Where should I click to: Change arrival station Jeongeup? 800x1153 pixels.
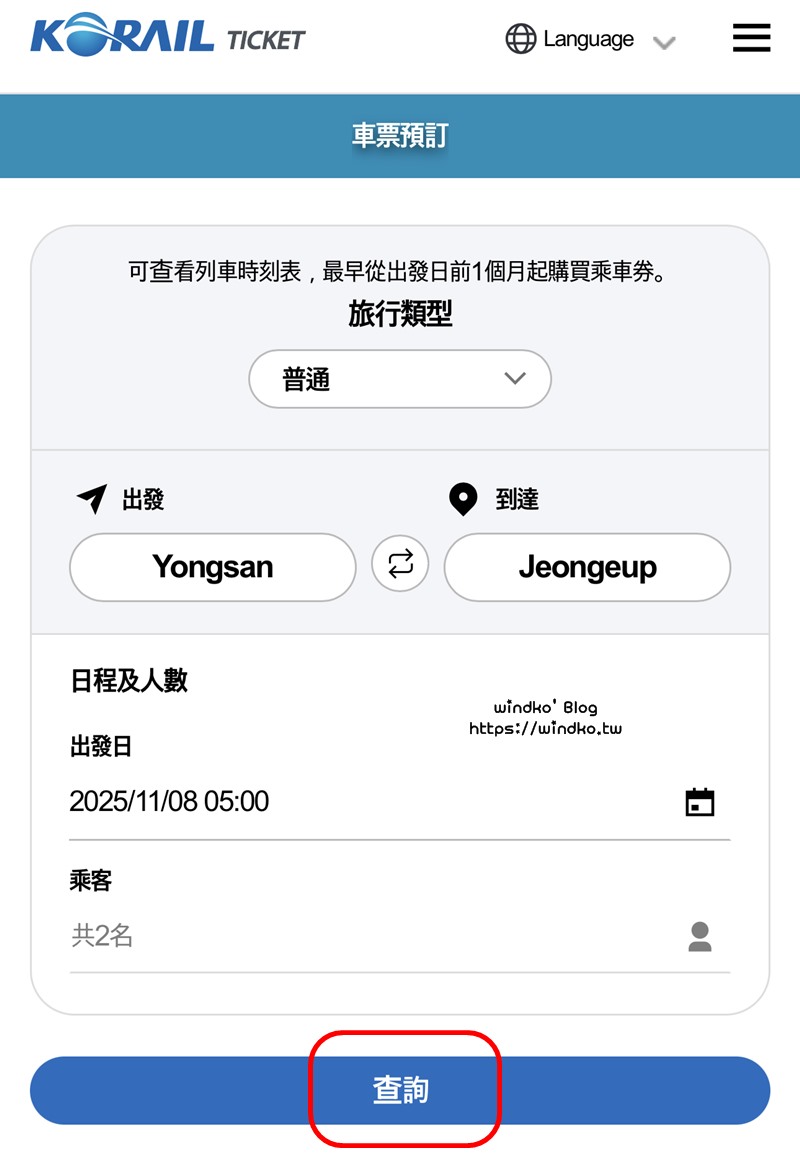[587, 567]
